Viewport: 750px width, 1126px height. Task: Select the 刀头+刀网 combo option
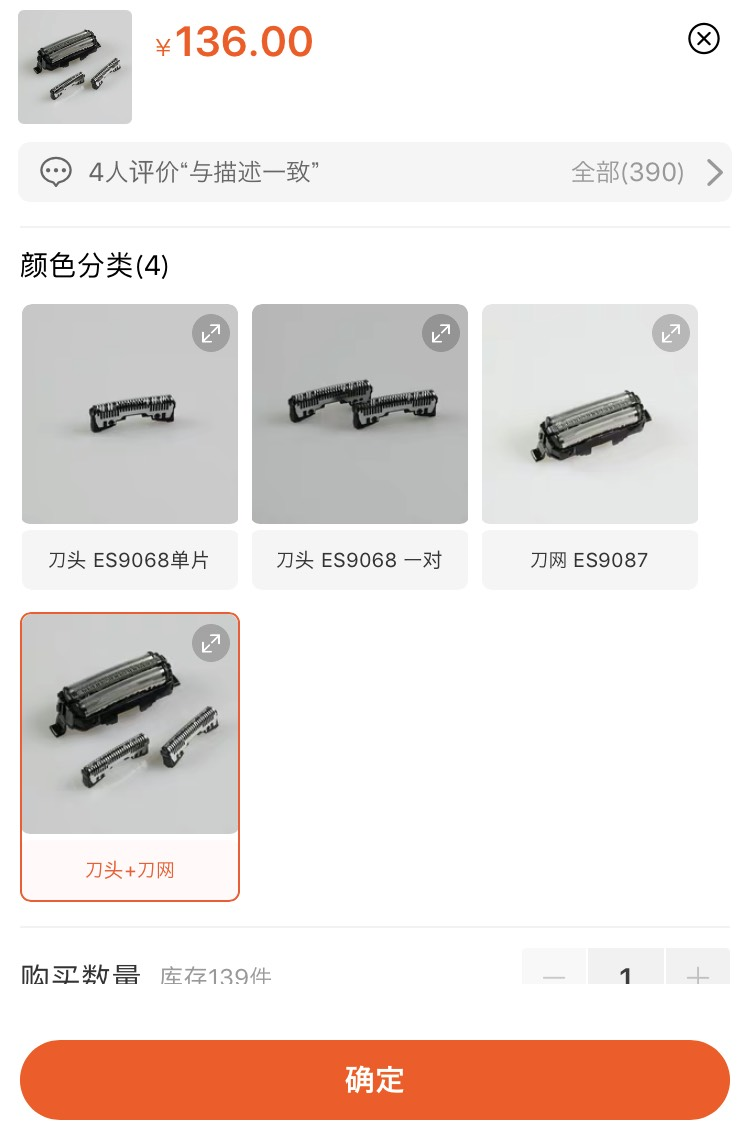pyautogui.click(x=130, y=869)
